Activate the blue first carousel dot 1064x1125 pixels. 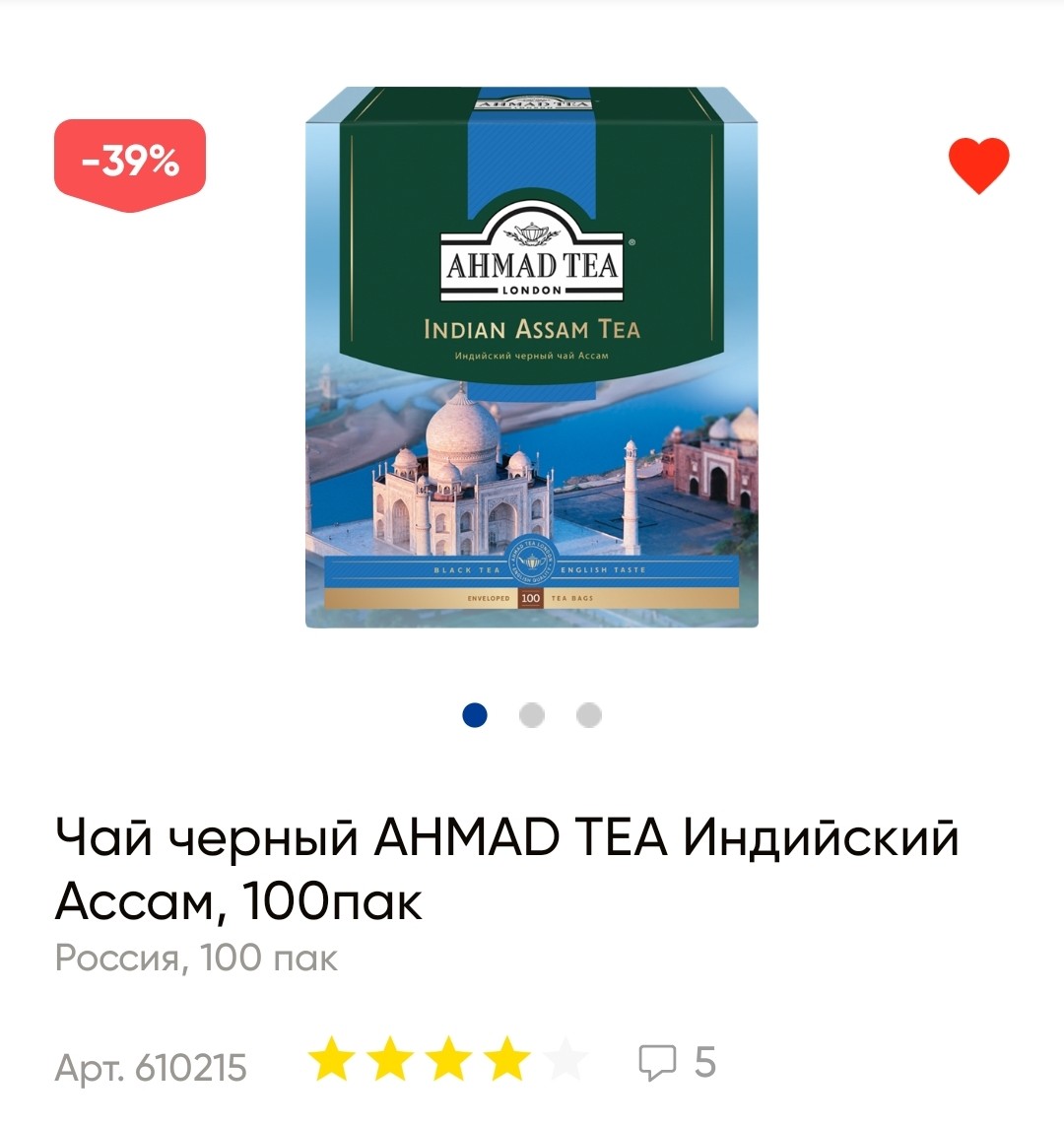coord(476,713)
